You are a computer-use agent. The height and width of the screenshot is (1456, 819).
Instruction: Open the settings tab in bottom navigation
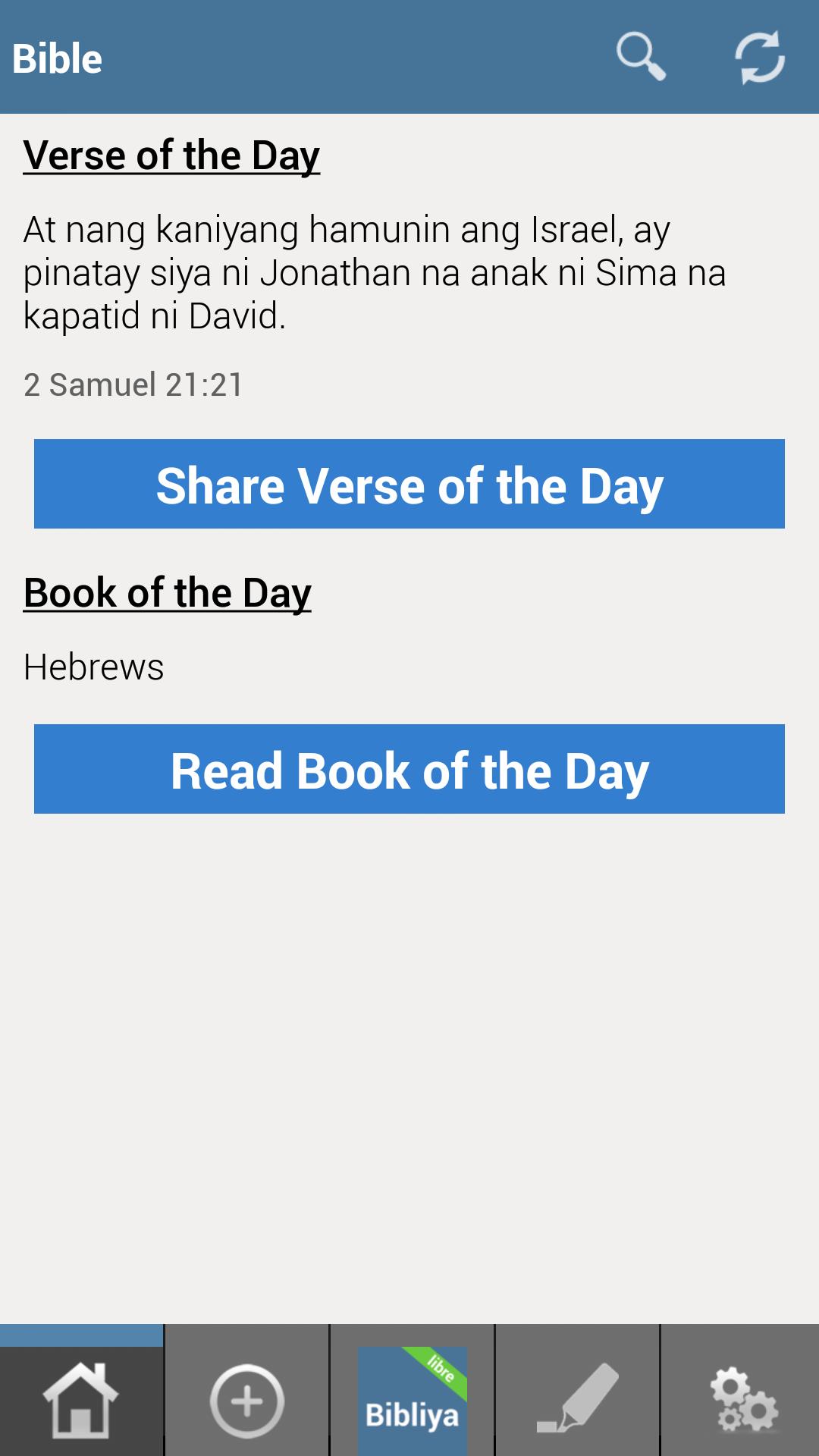click(737, 1399)
